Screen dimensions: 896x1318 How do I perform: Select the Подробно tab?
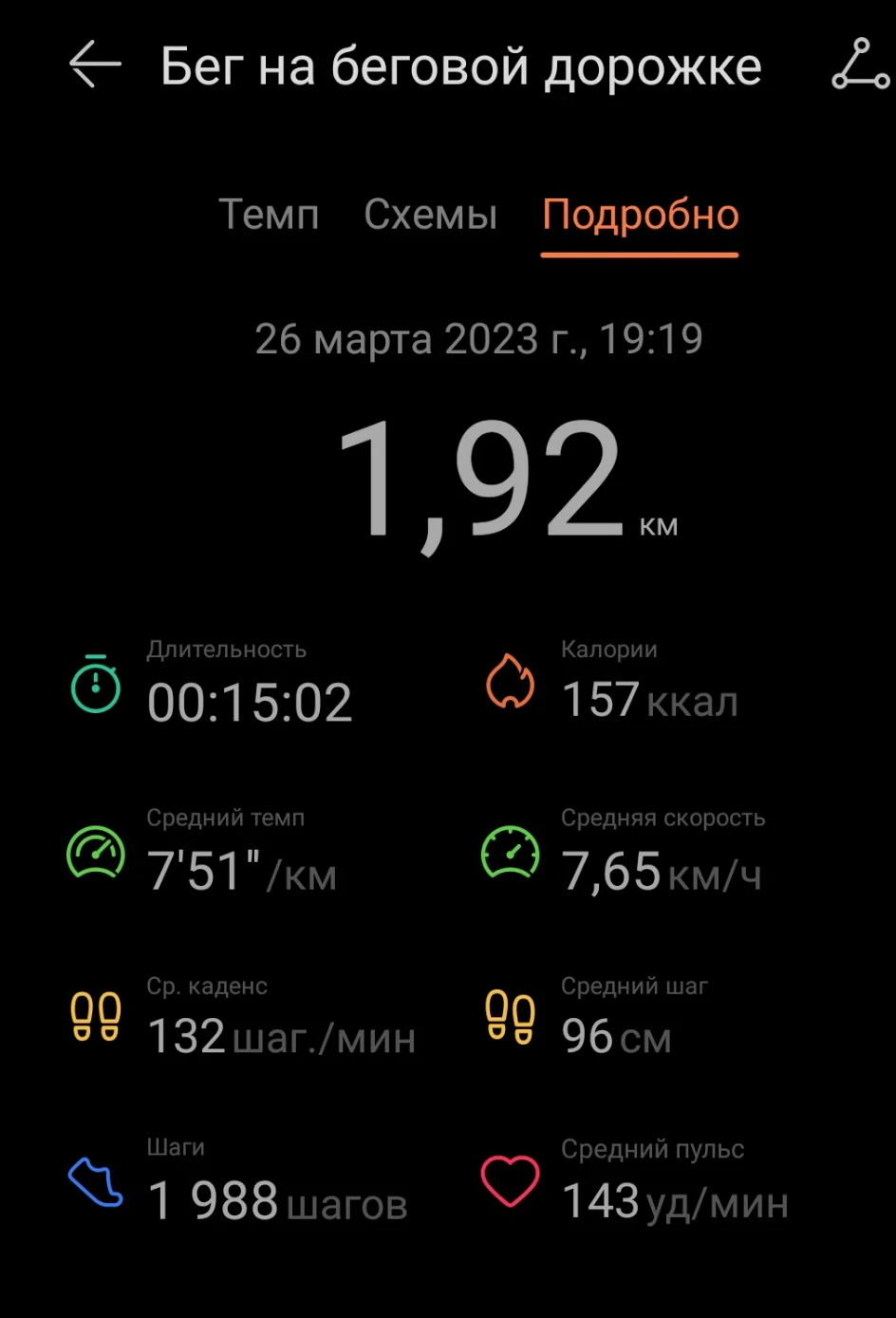click(x=640, y=217)
